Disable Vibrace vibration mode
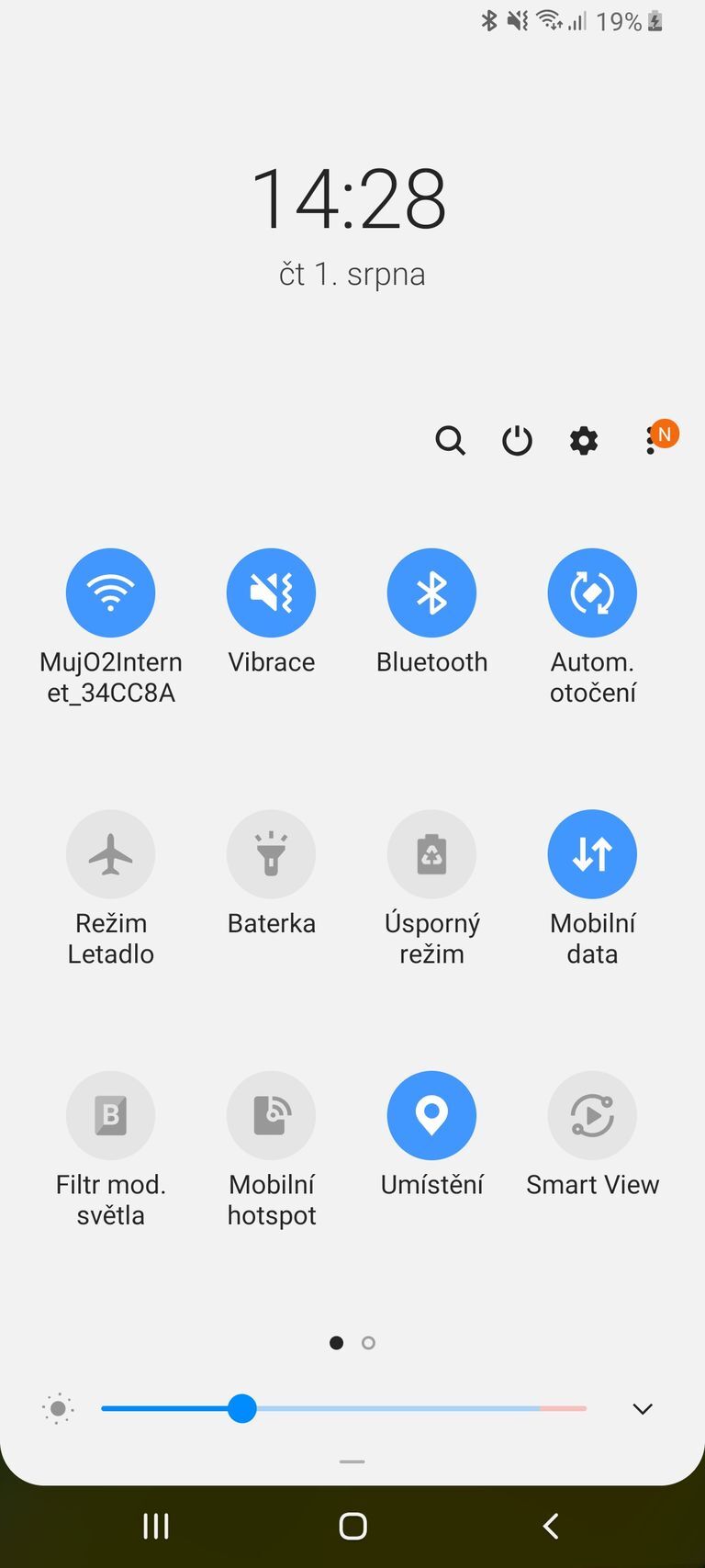The image size is (705, 1568). point(271,592)
